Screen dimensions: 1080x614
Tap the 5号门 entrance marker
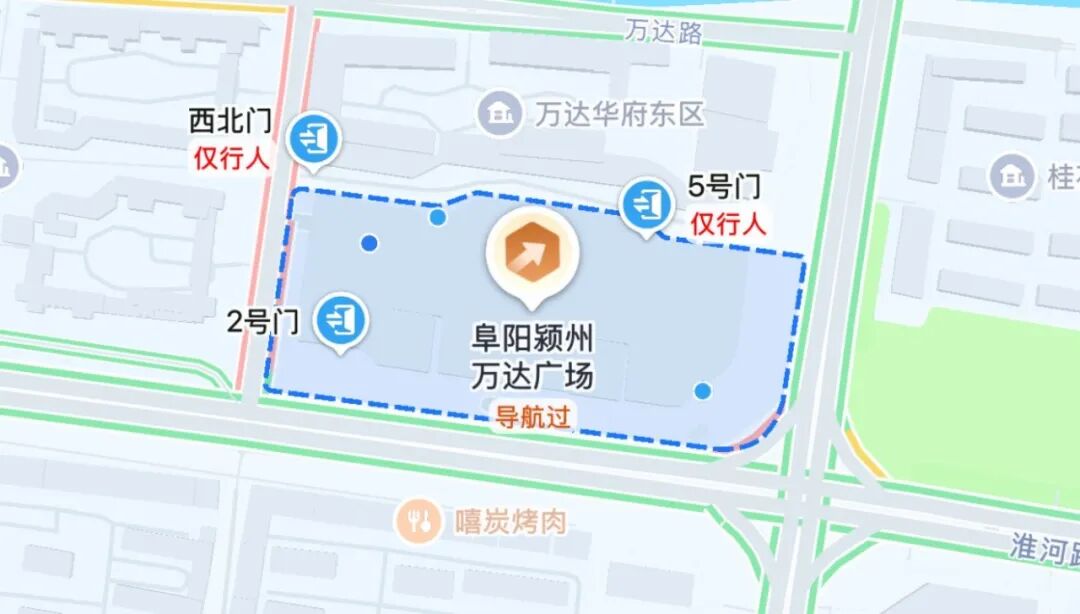coord(646,204)
